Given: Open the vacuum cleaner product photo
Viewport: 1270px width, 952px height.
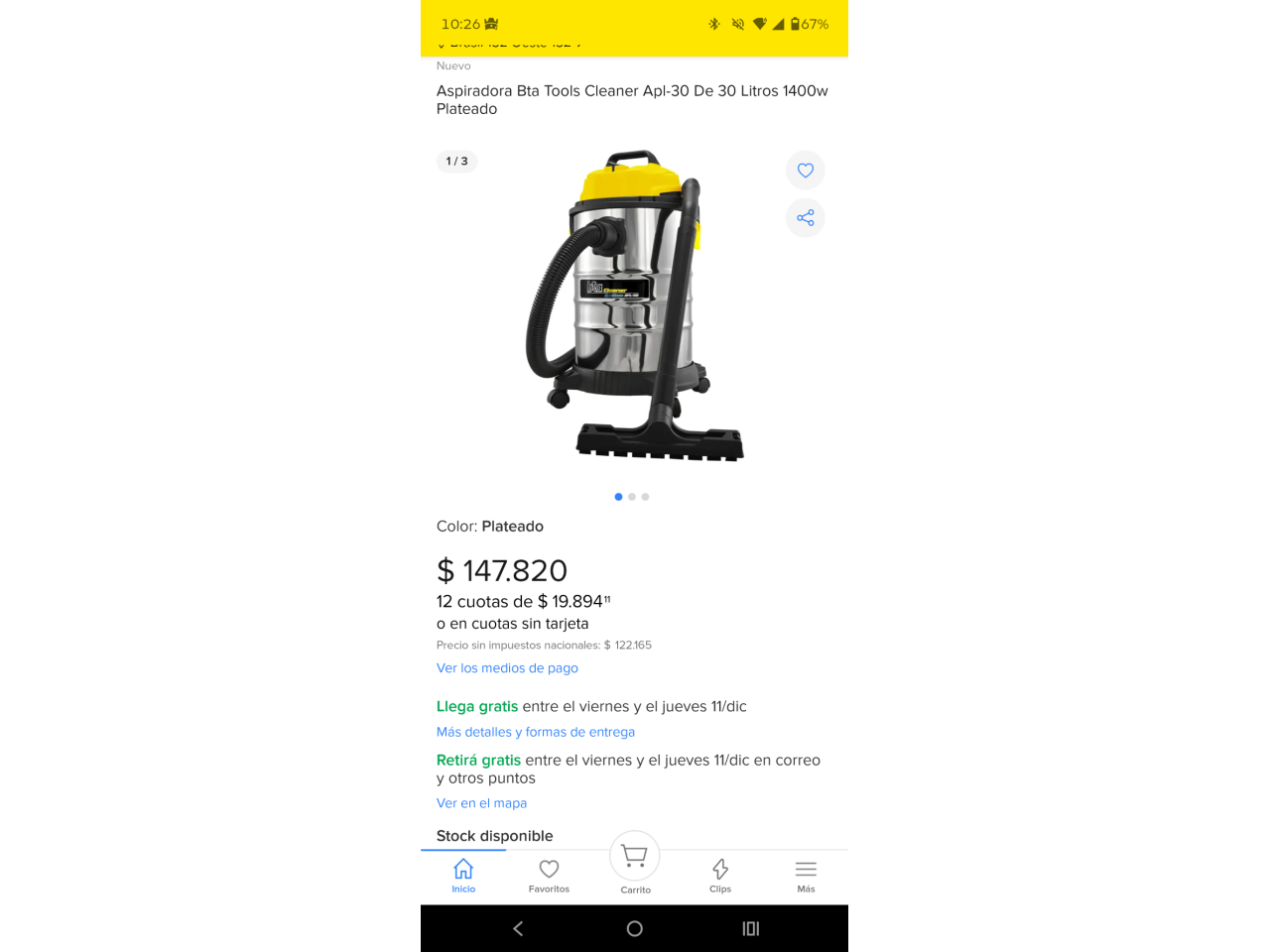Looking at the screenshot, I should coord(631,307).
